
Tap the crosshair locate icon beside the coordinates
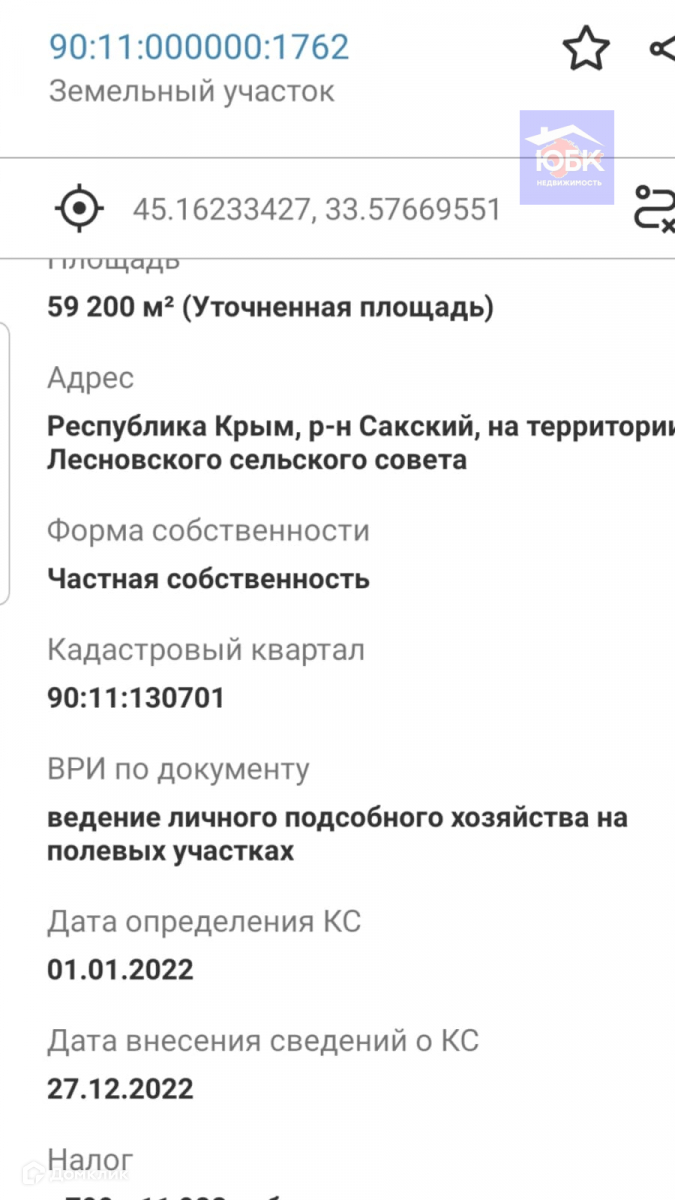[x=78, y=208]
